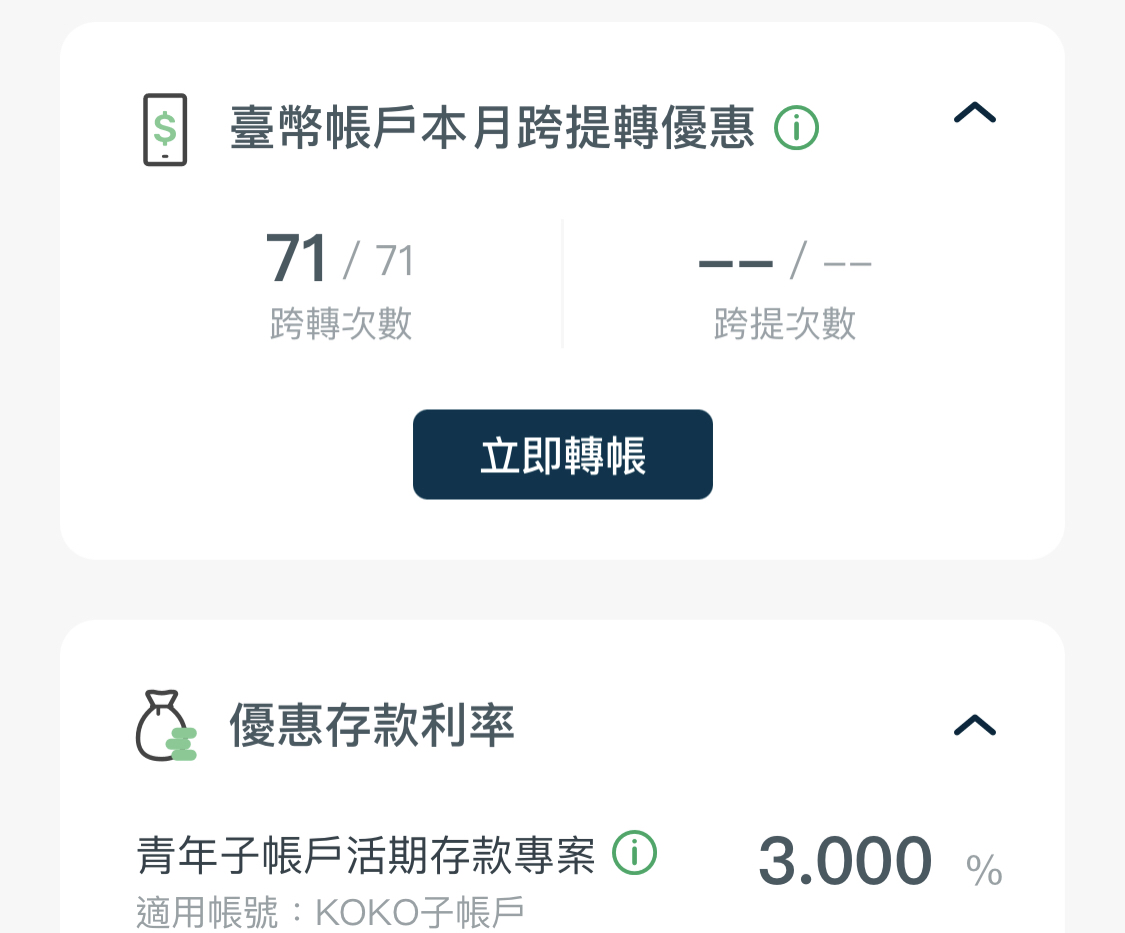Image resolution: width=1125 pixels, height=933 pixels.
Task: Open info icon beside 臺幣帳戶本月跨提轉優惠
Action: pyautogui.click(x=797, y=128)
